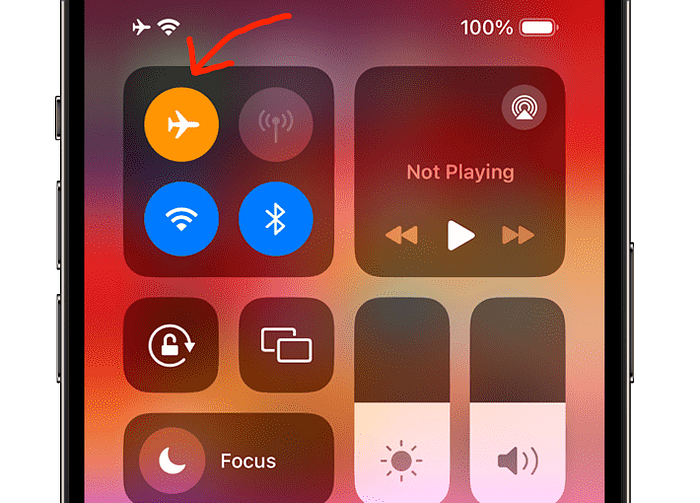Disable Wi-Fi from Control Center
The image size is (700, 503).
pyautogui.click(x=181, y=220)
